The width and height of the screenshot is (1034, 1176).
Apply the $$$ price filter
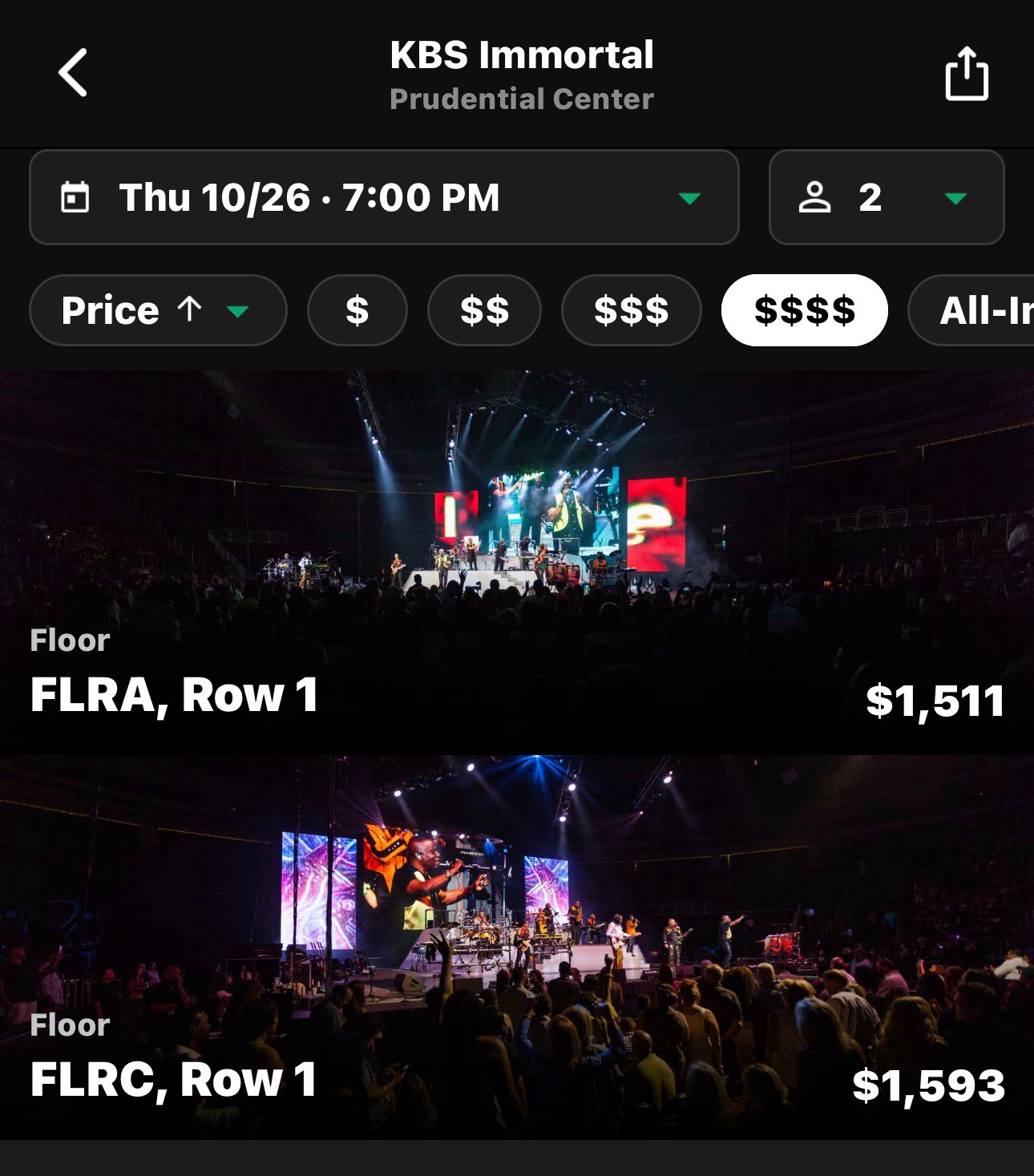[x=631, y=310]
